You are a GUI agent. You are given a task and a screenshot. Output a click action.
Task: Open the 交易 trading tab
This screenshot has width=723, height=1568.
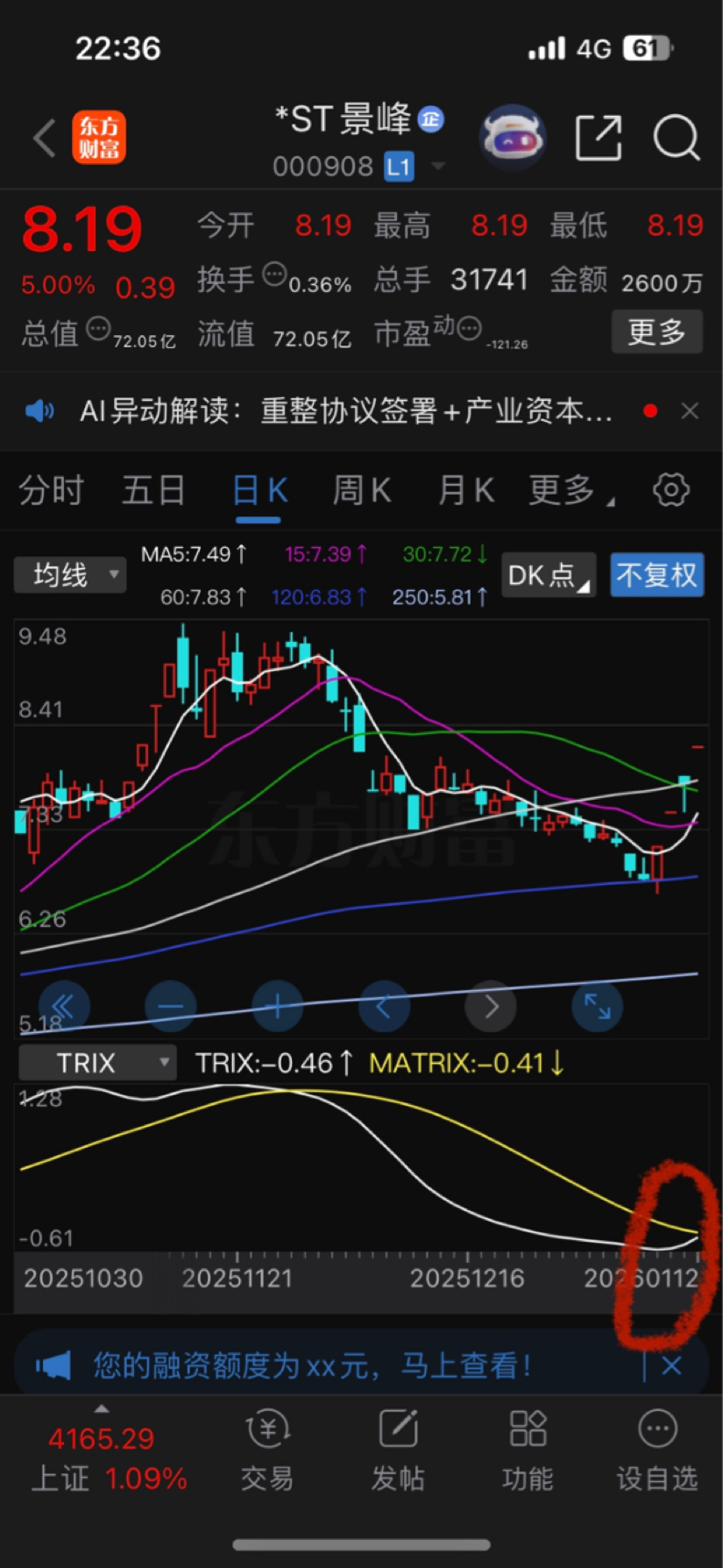point(267,1451)
